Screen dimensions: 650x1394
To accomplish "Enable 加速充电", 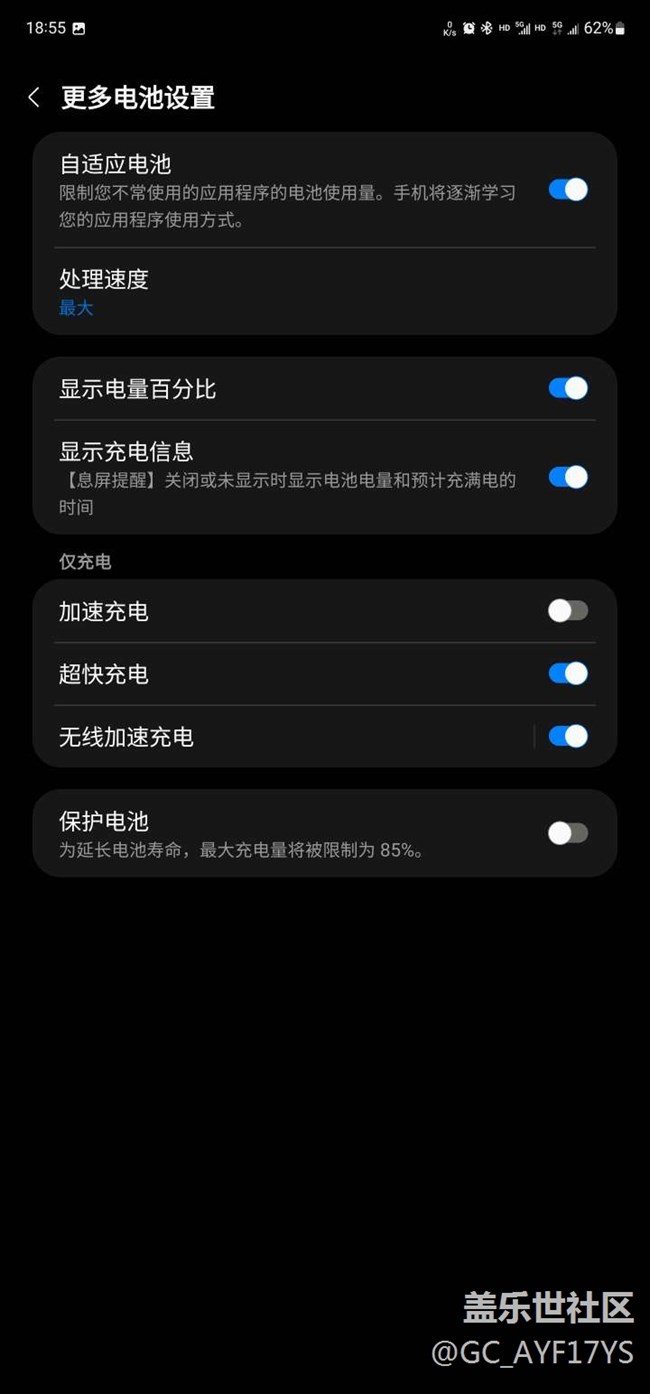I will click(567, 611).
